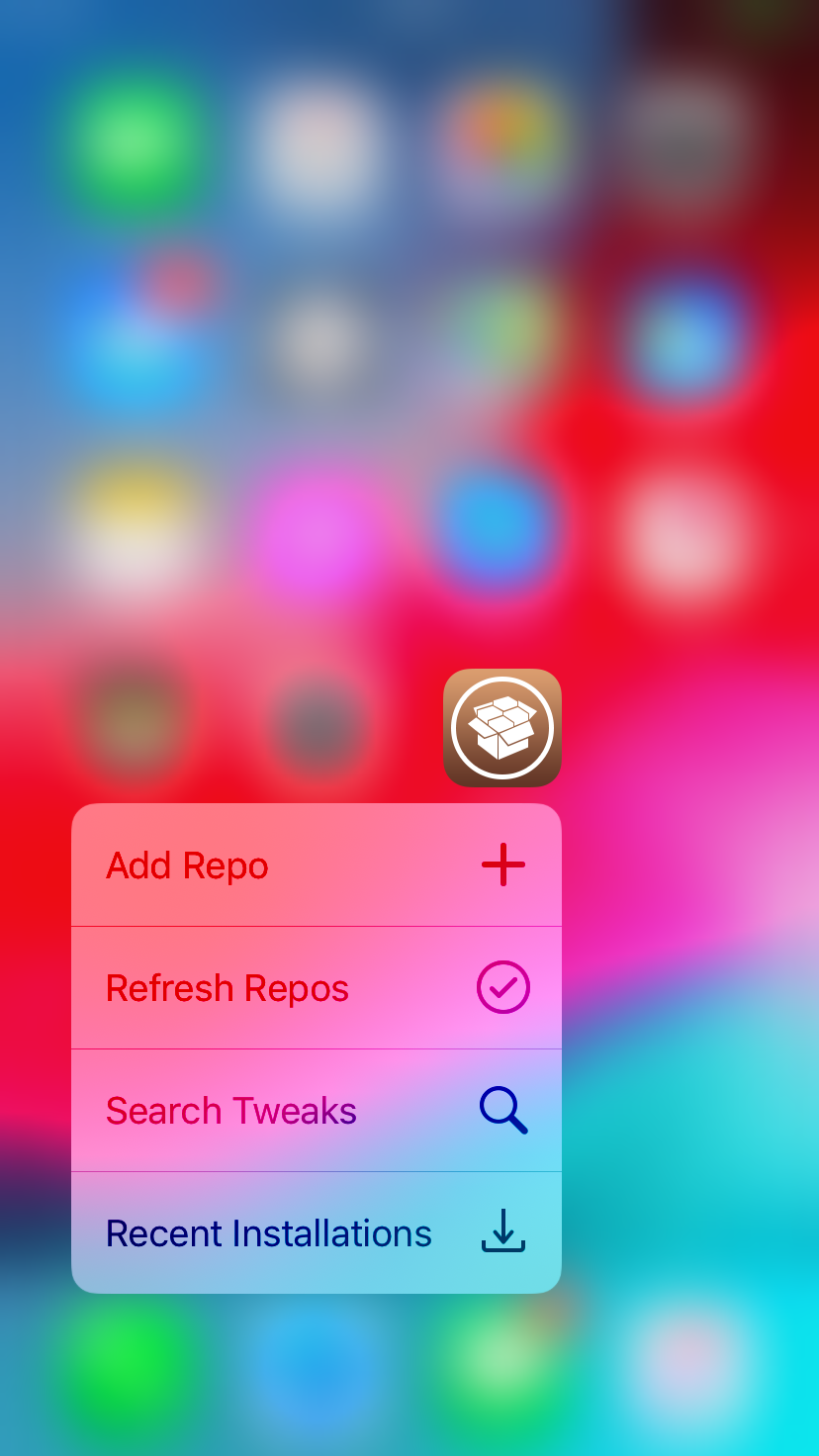The image size is (819, 1456).
Task: Tap the Cydia app icon
Action: pos(502,728)
